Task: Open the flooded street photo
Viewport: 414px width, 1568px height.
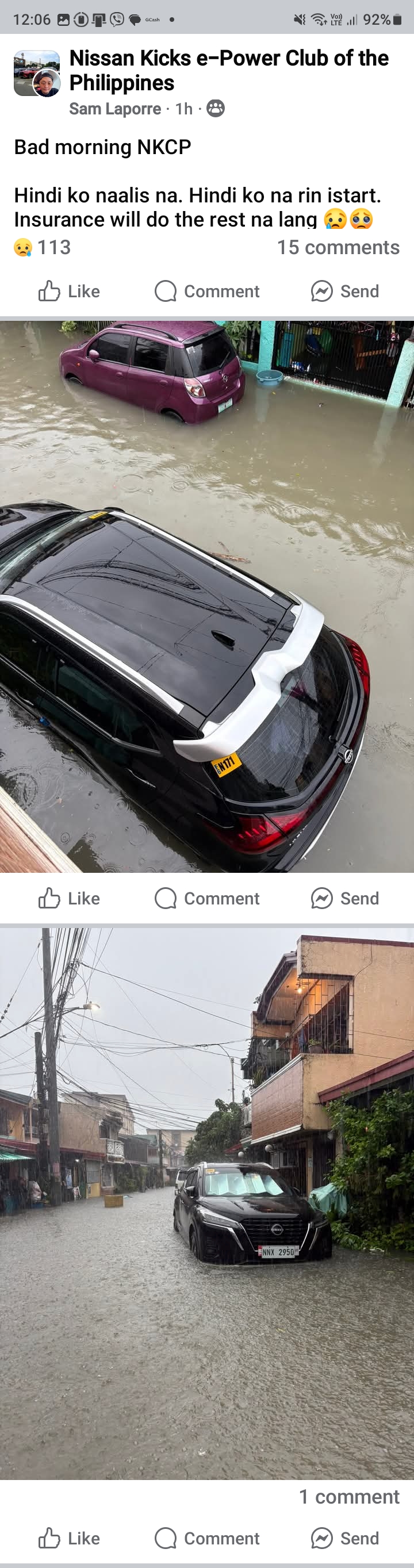Action: [x=207, y=1202]
